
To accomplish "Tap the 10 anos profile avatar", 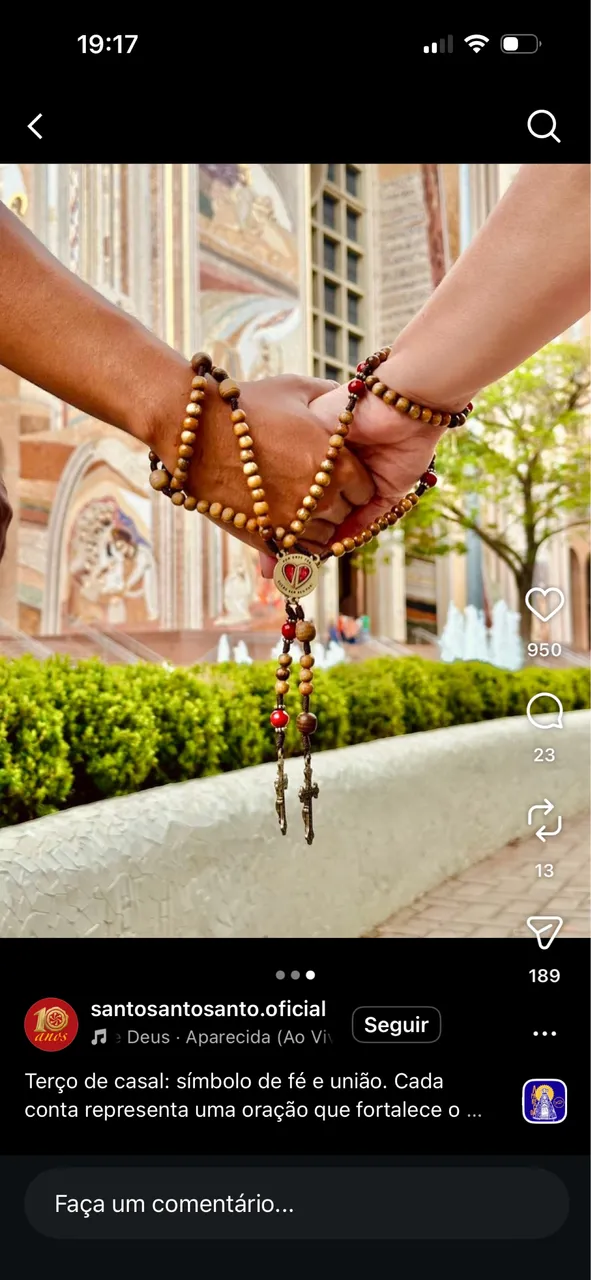I will (51, 1025).
